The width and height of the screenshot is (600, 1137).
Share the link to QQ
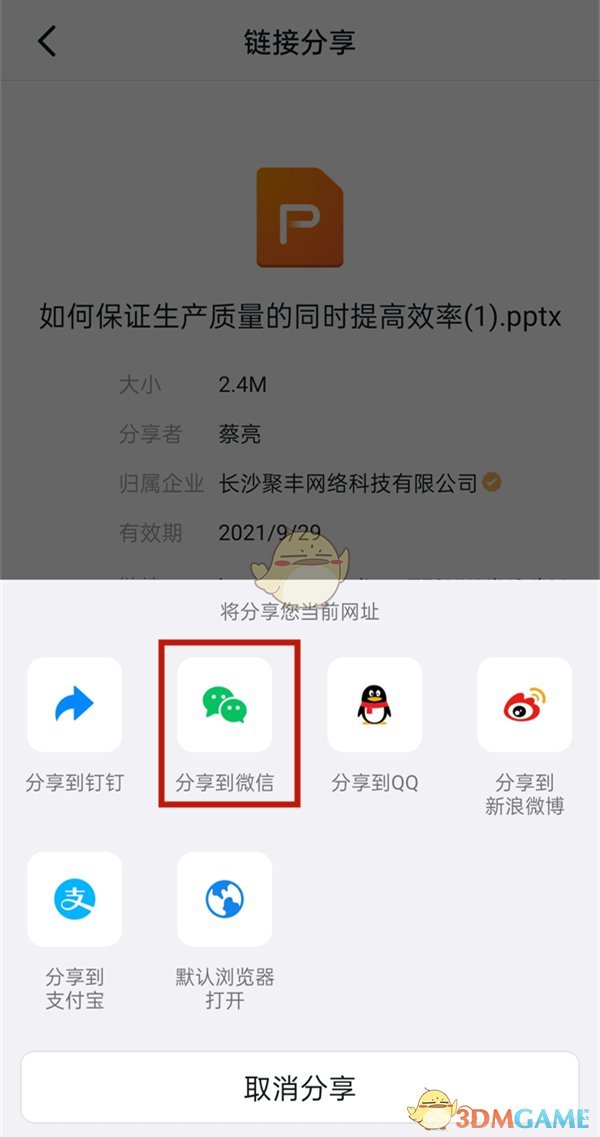point(374,706)
